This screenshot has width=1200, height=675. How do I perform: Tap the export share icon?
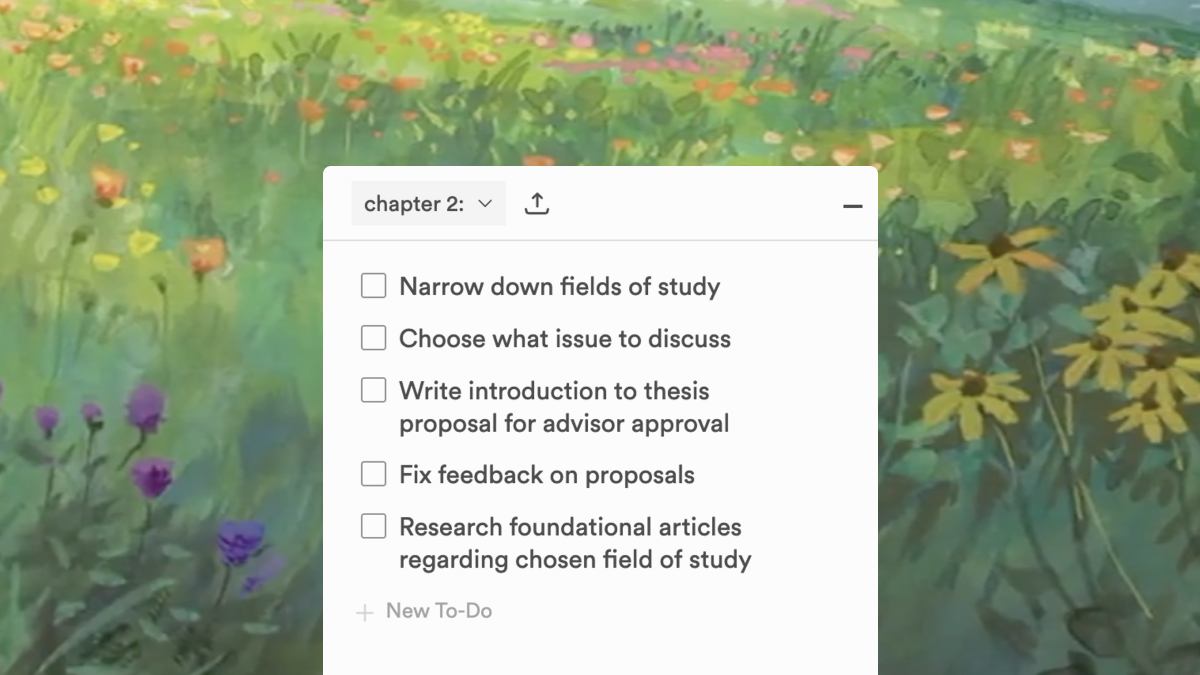tap(537, 204)
